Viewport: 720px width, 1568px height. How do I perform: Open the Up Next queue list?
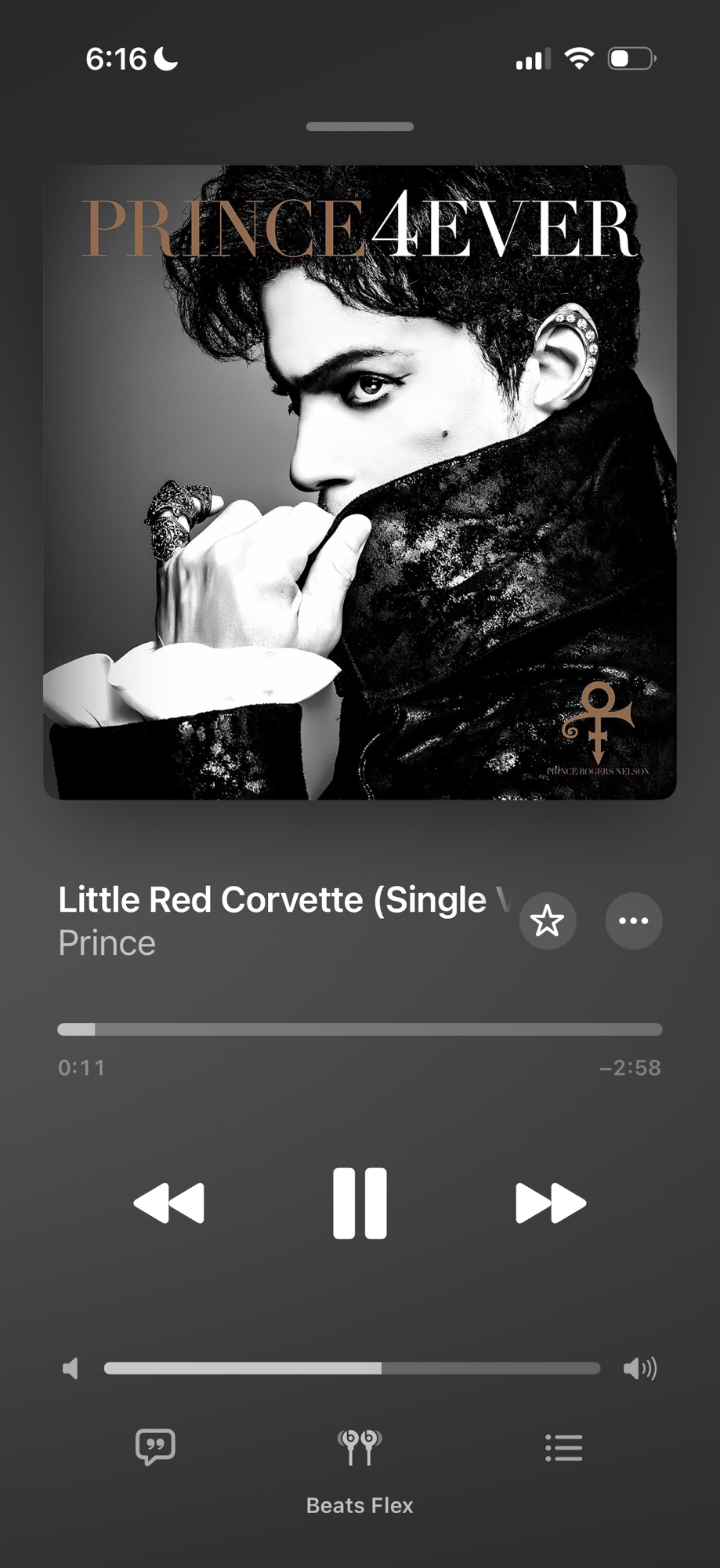pos(563,1448)
